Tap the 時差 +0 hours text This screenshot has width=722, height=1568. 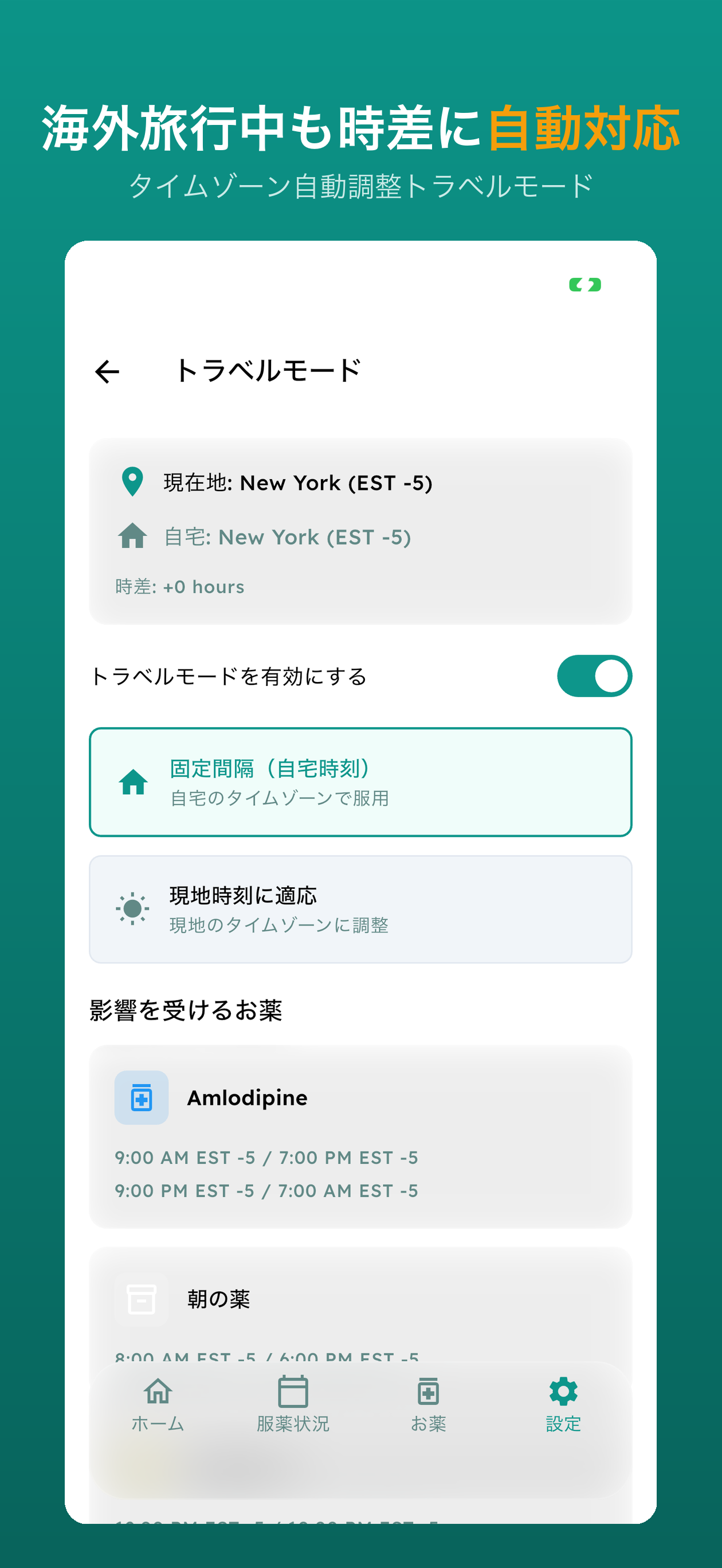178,586
